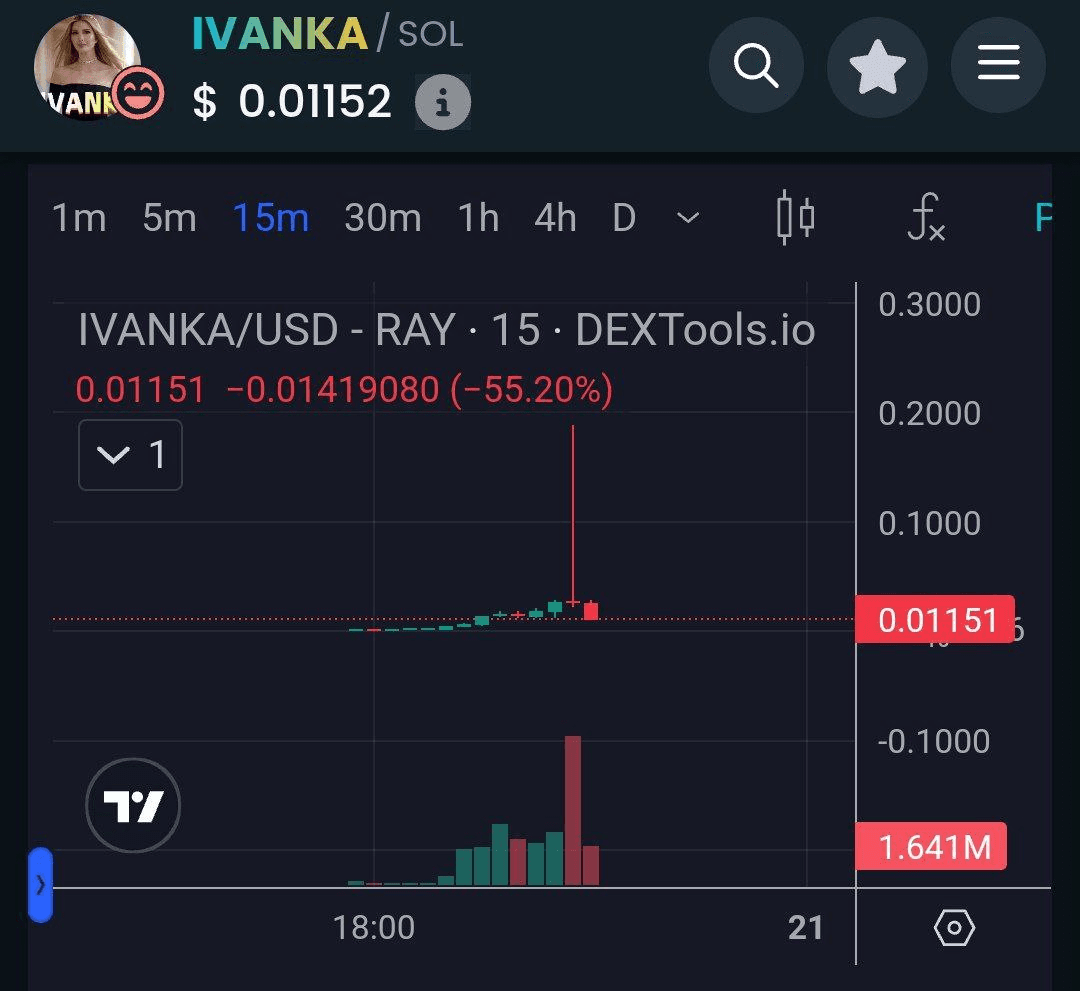Change chart interval to 30m
Image resolution: width=1080 pixels, height=991 pixels.
coord(382,217)
